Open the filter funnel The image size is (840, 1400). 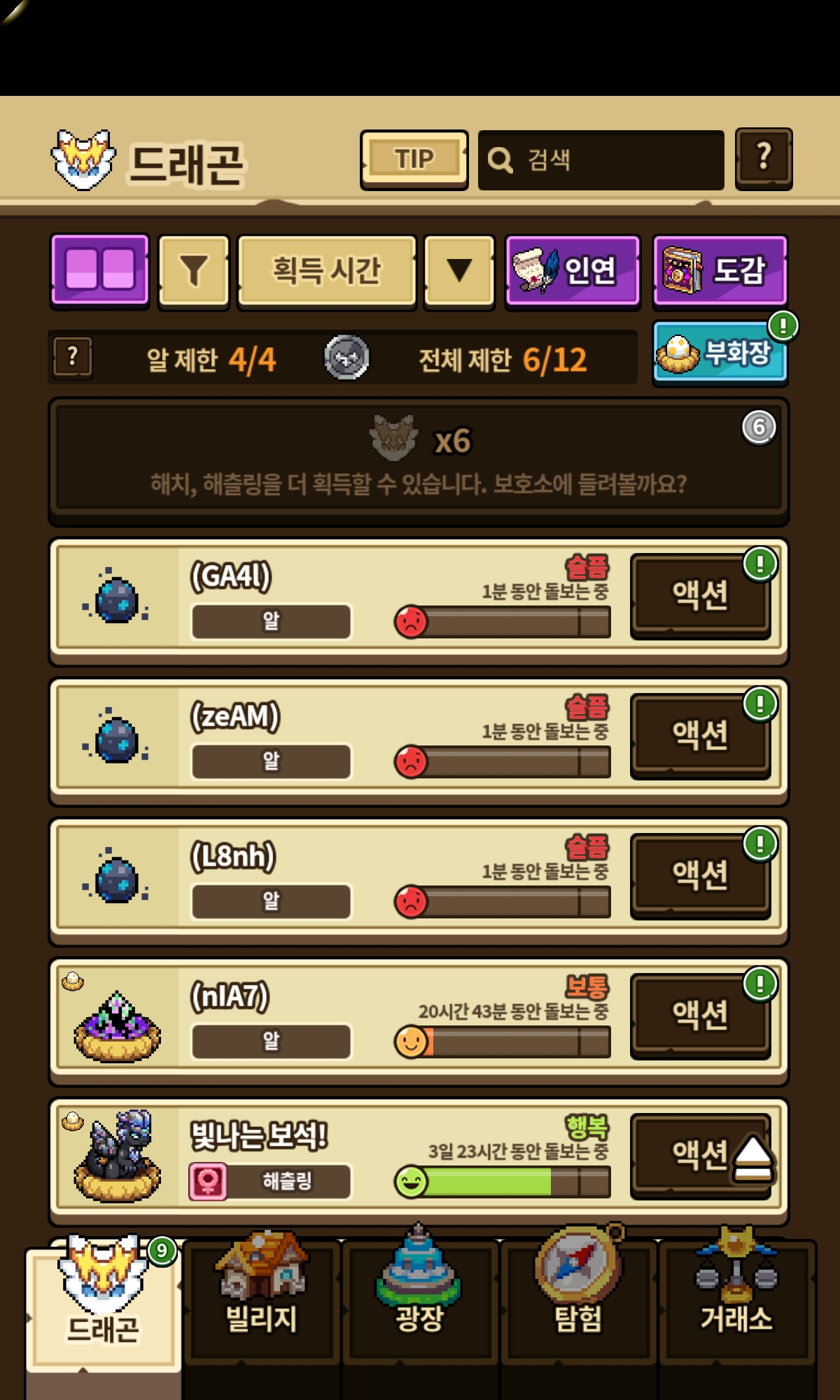194,271
